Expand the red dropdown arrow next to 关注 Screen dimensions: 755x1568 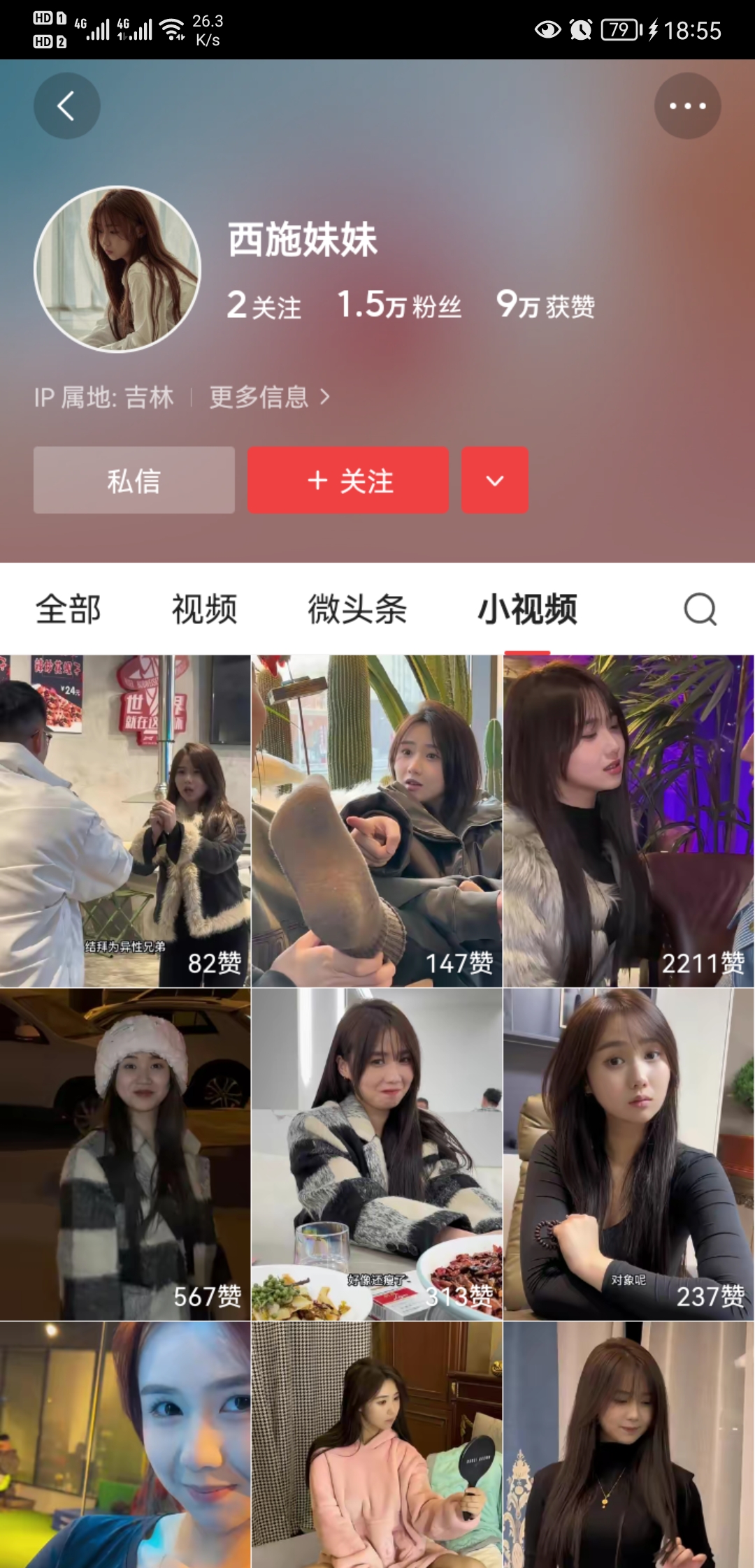point(494,480)
